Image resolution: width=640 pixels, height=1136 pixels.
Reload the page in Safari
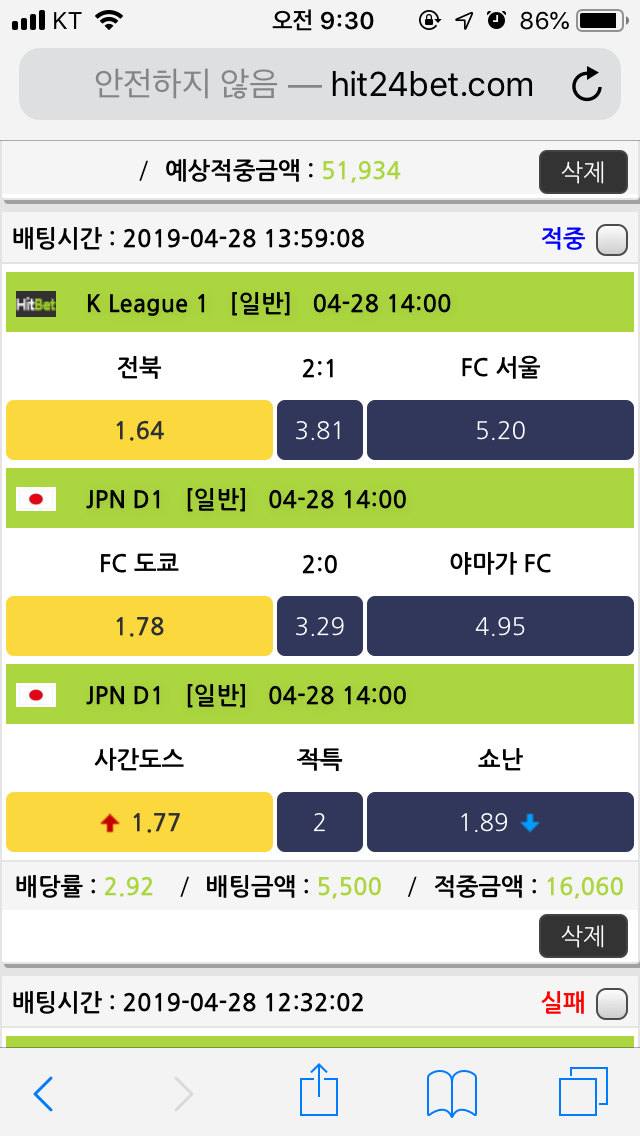[x=587, y=85]
